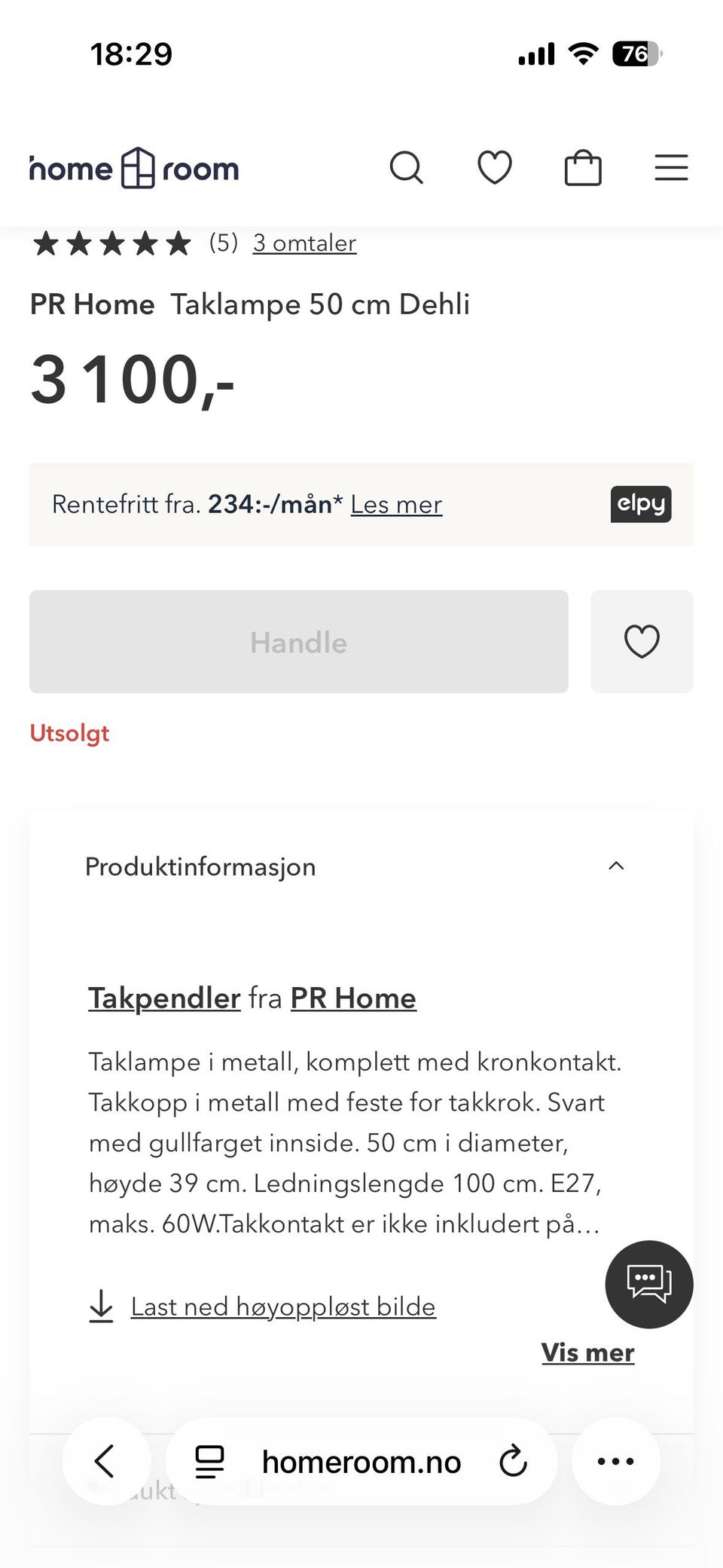Expand the description with Vis mer
Screen dimensions: 723x1568
tap(587, 1353)
